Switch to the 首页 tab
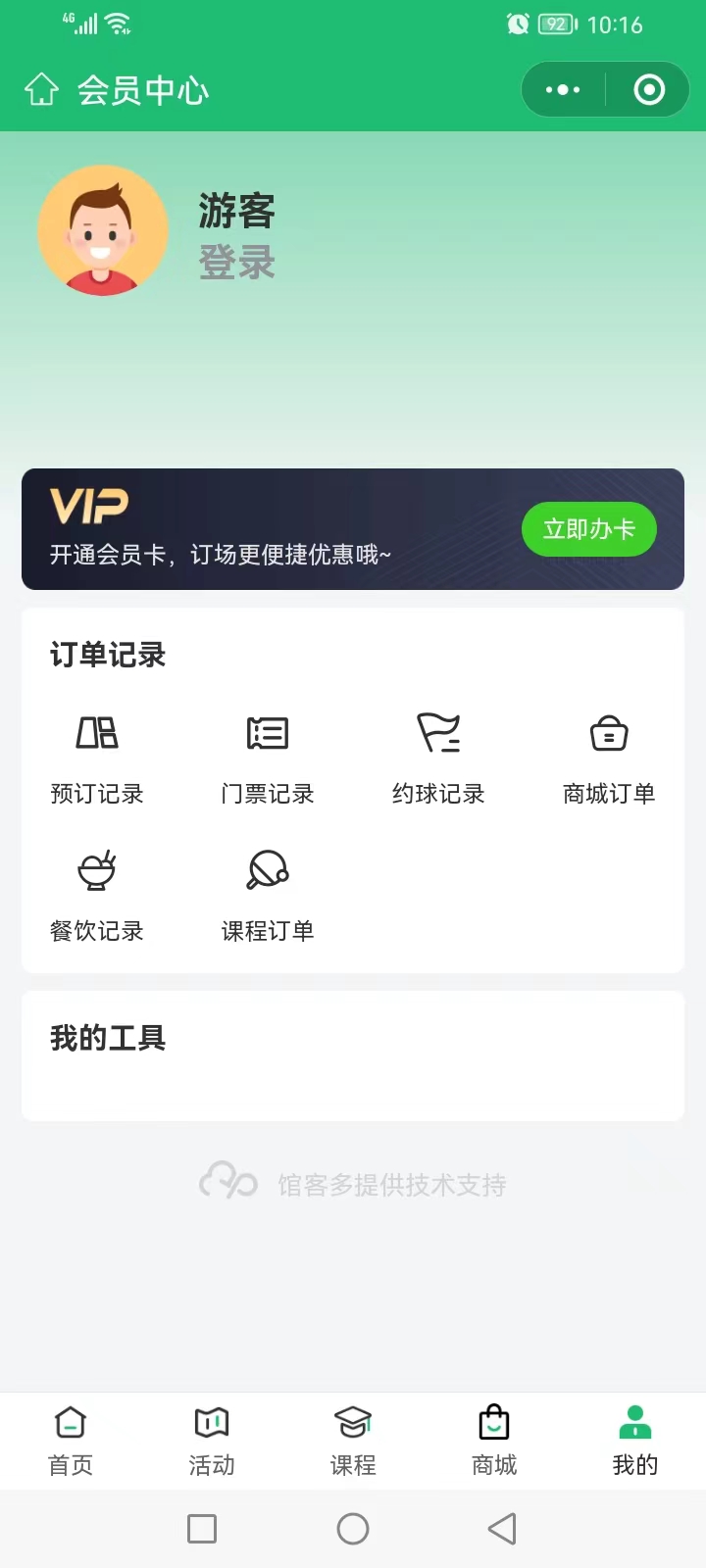This screenshot has height=1568, width=706. [x=70, y=1441]
